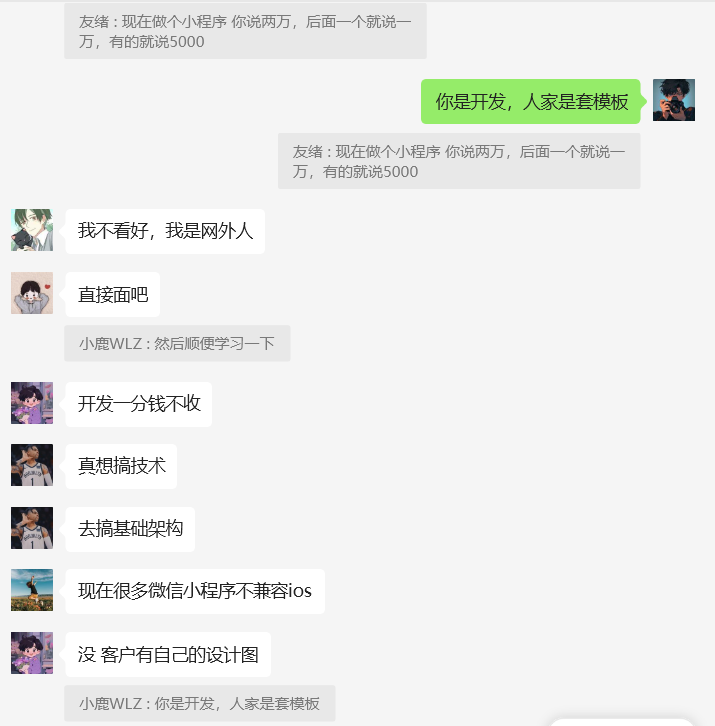The width and height of the screenshot is (715, 726).
Task: Jump to quoted message '小鹿WLZ：然后顺便学习一下'
Action: pos(177,343)
